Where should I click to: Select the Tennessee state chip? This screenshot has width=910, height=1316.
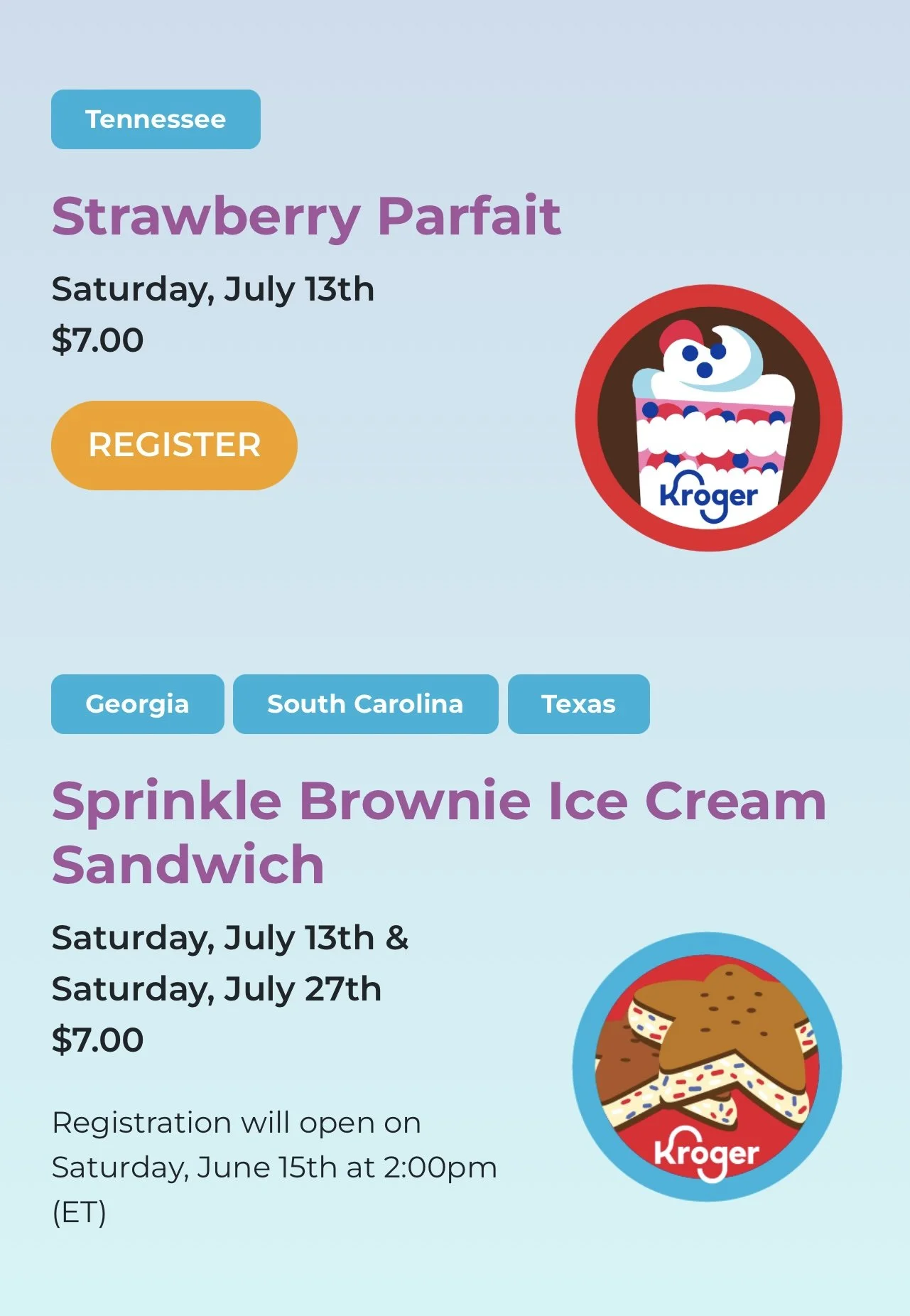(x=156, y=119)
